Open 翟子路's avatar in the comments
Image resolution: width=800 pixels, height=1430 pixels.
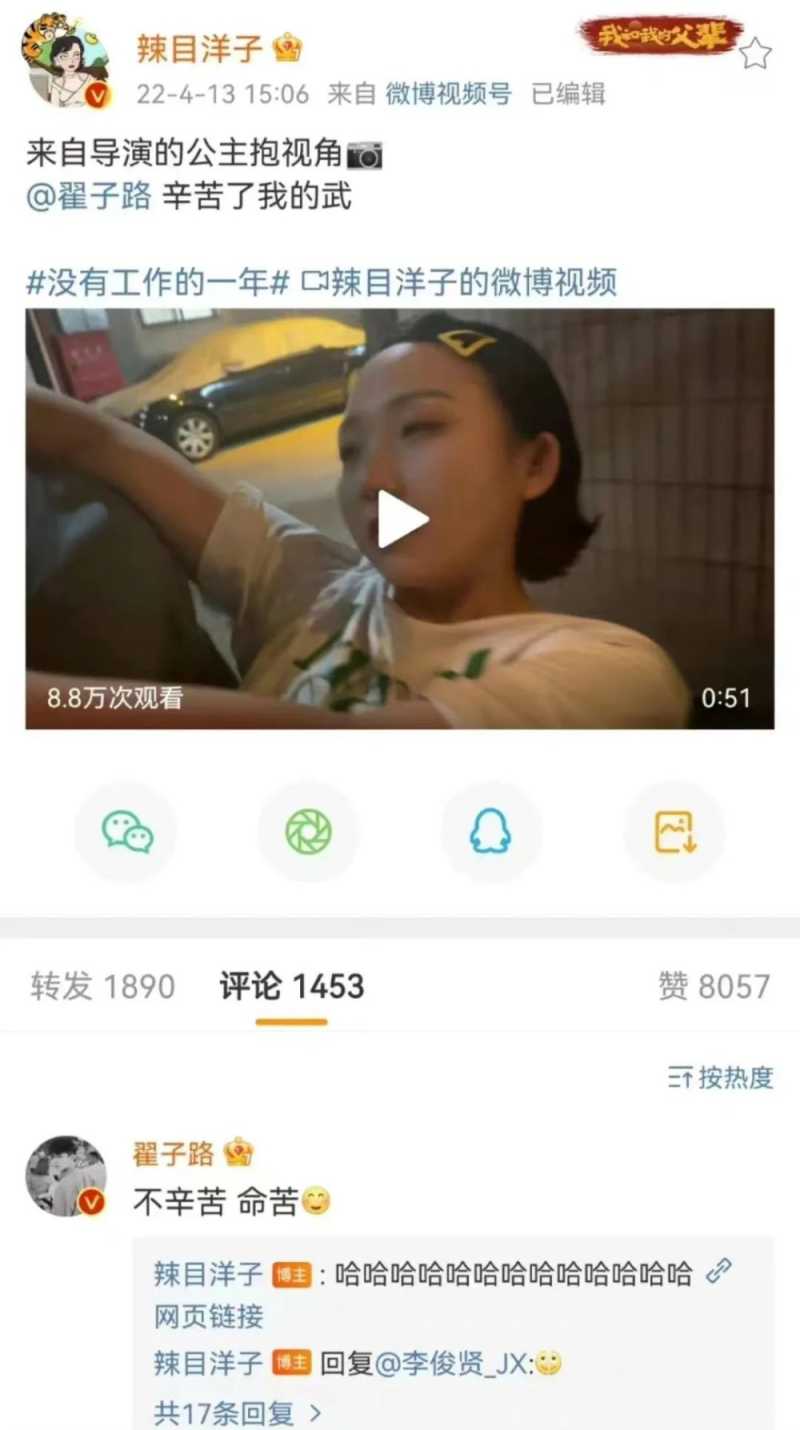pyautogui.click(x=66, y=1176)
